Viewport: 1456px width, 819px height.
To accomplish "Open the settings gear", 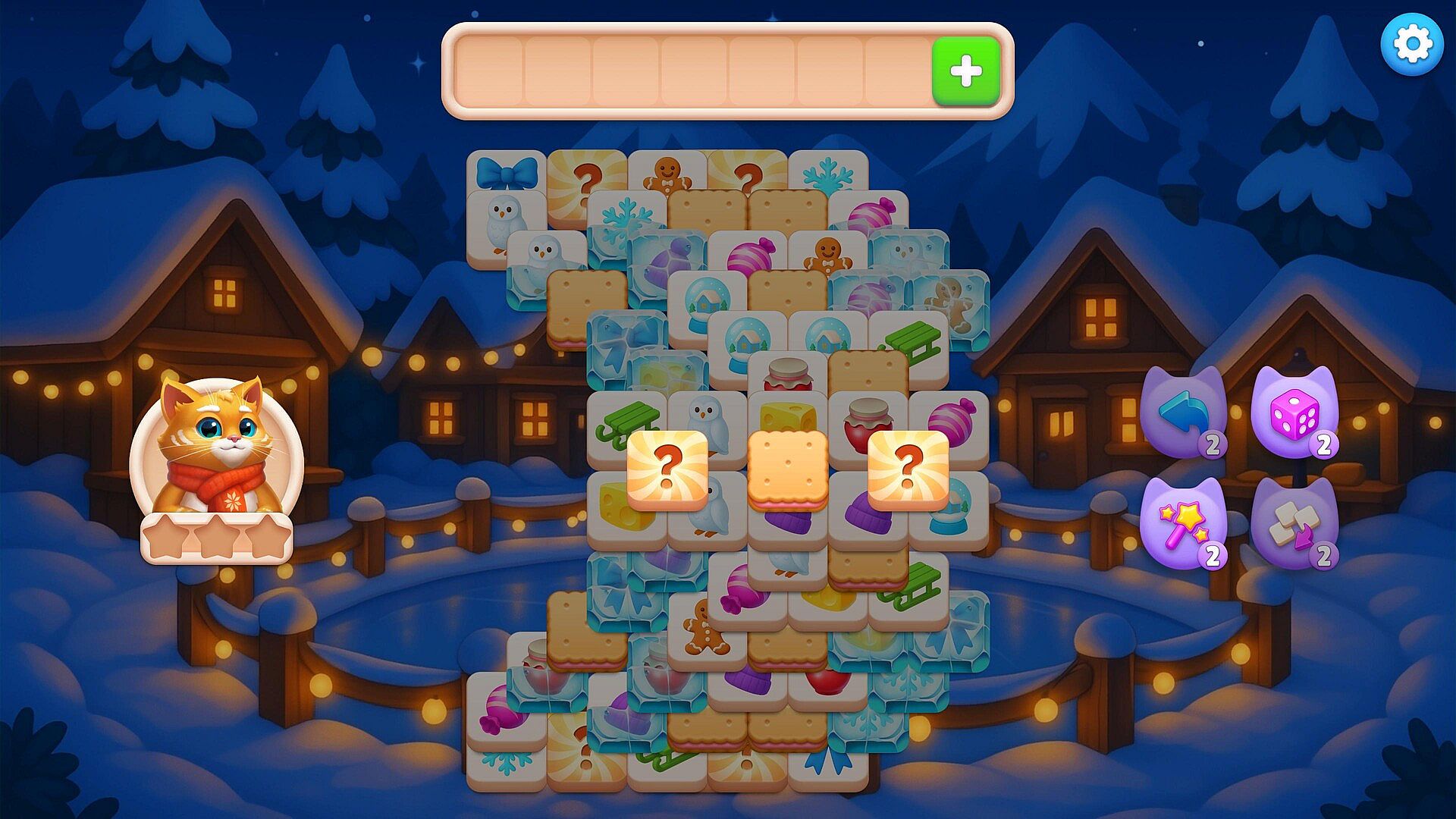I will pos(1411,45).
